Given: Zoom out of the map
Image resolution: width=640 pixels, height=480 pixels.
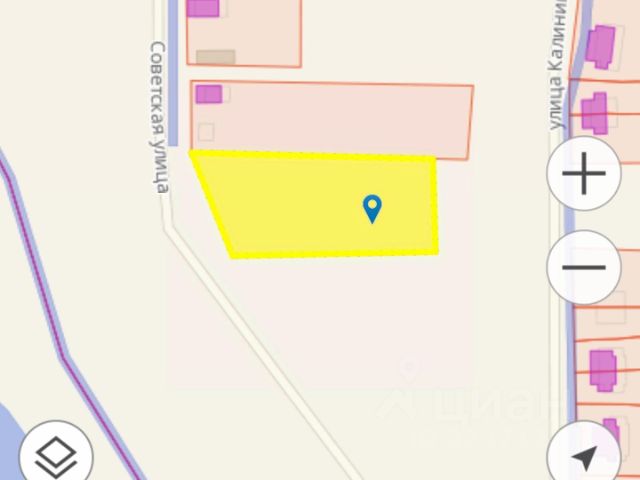Looking at the screenshot, I should point(584,267).
